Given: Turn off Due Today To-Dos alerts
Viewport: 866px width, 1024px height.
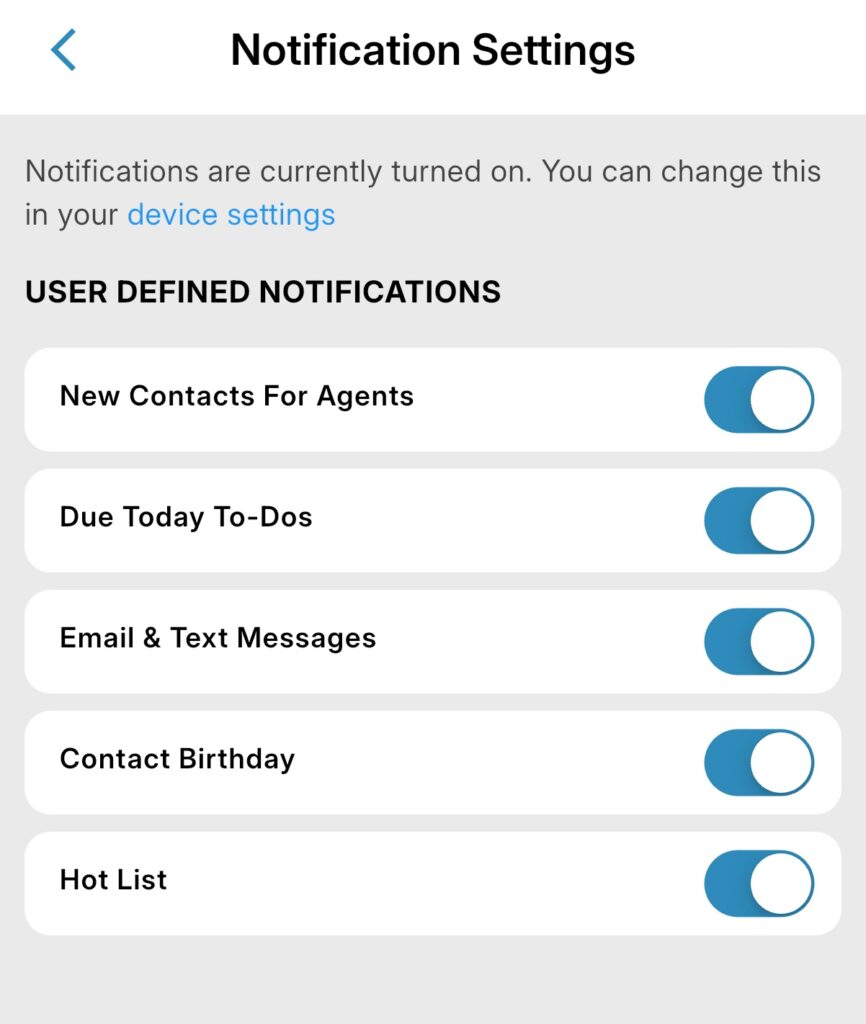Looking at the screenshot, I should tap(759, 520).
